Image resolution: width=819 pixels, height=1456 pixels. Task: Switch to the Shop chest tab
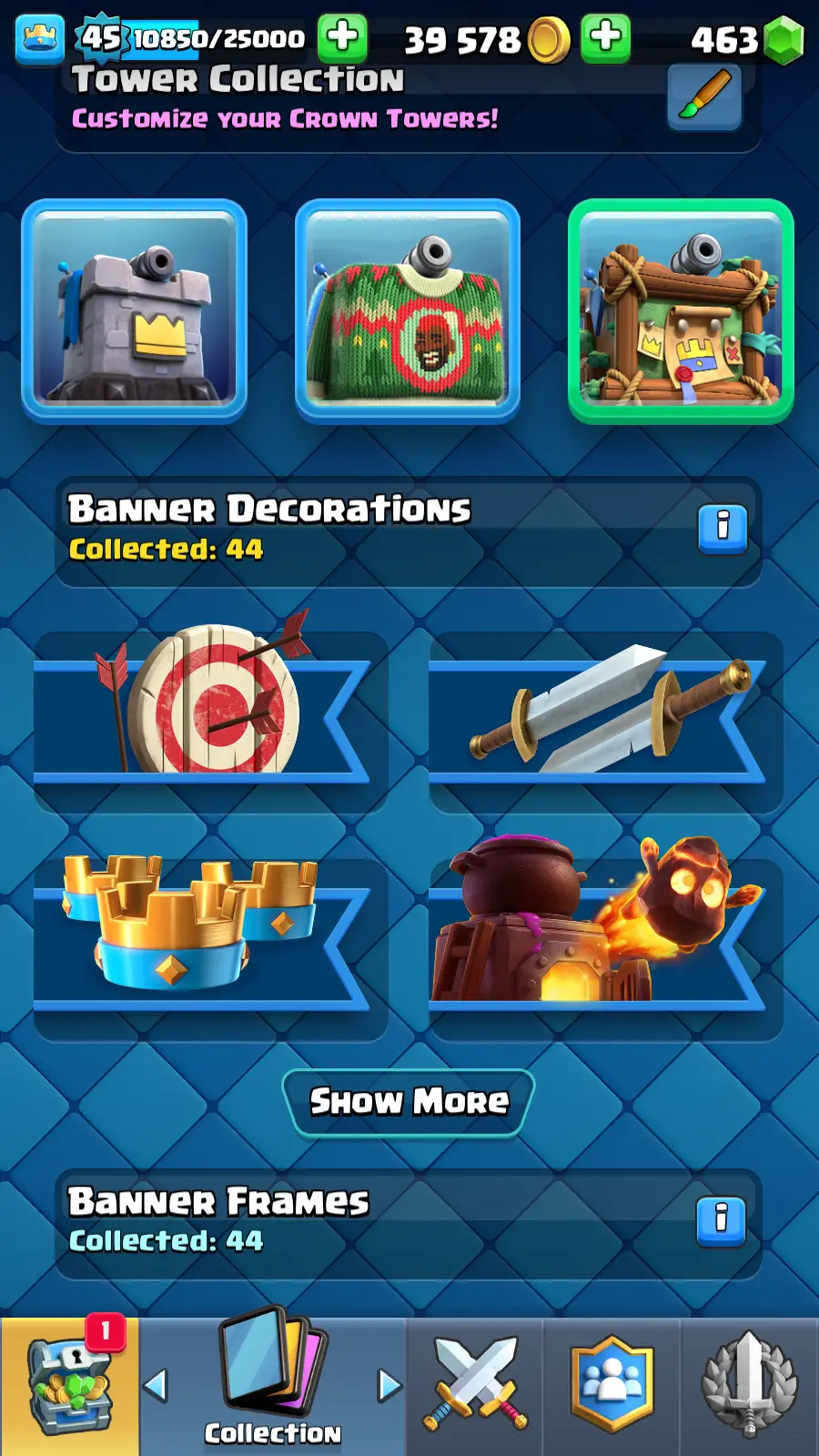coord(70,1387)
